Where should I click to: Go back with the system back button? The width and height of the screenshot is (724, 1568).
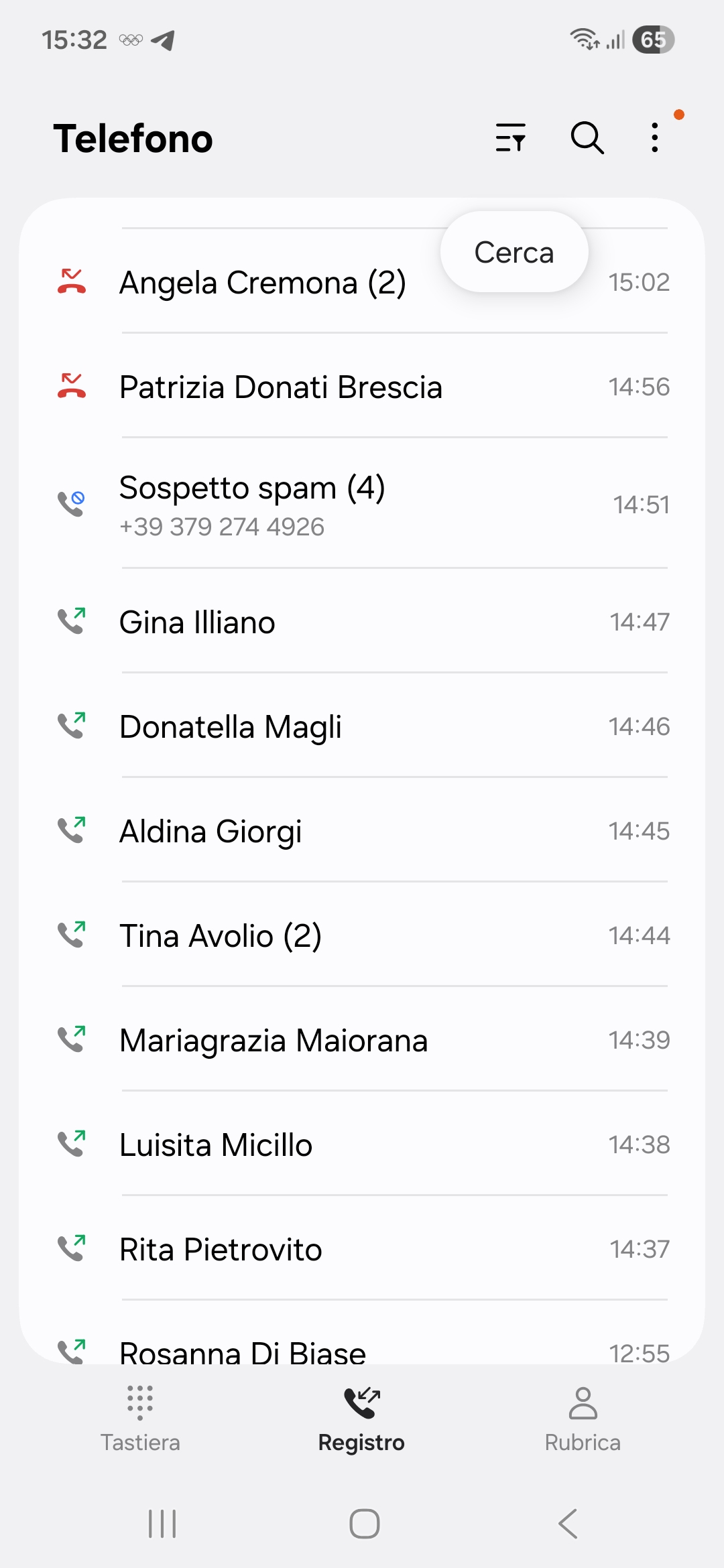(x=568, y=1524)
